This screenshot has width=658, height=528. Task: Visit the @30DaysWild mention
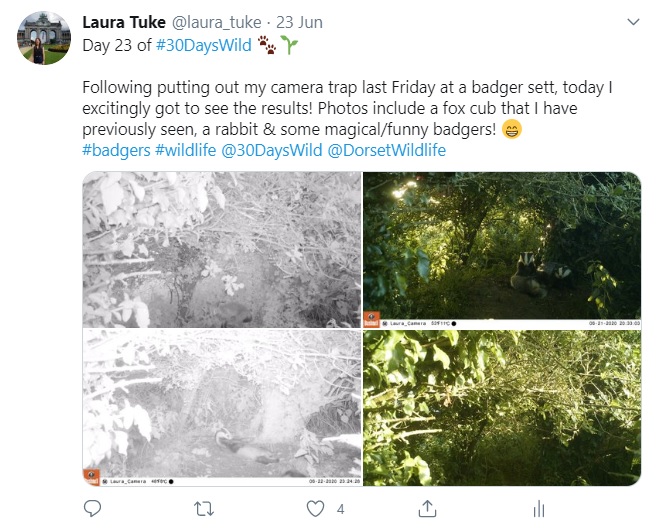coord(271,151)
